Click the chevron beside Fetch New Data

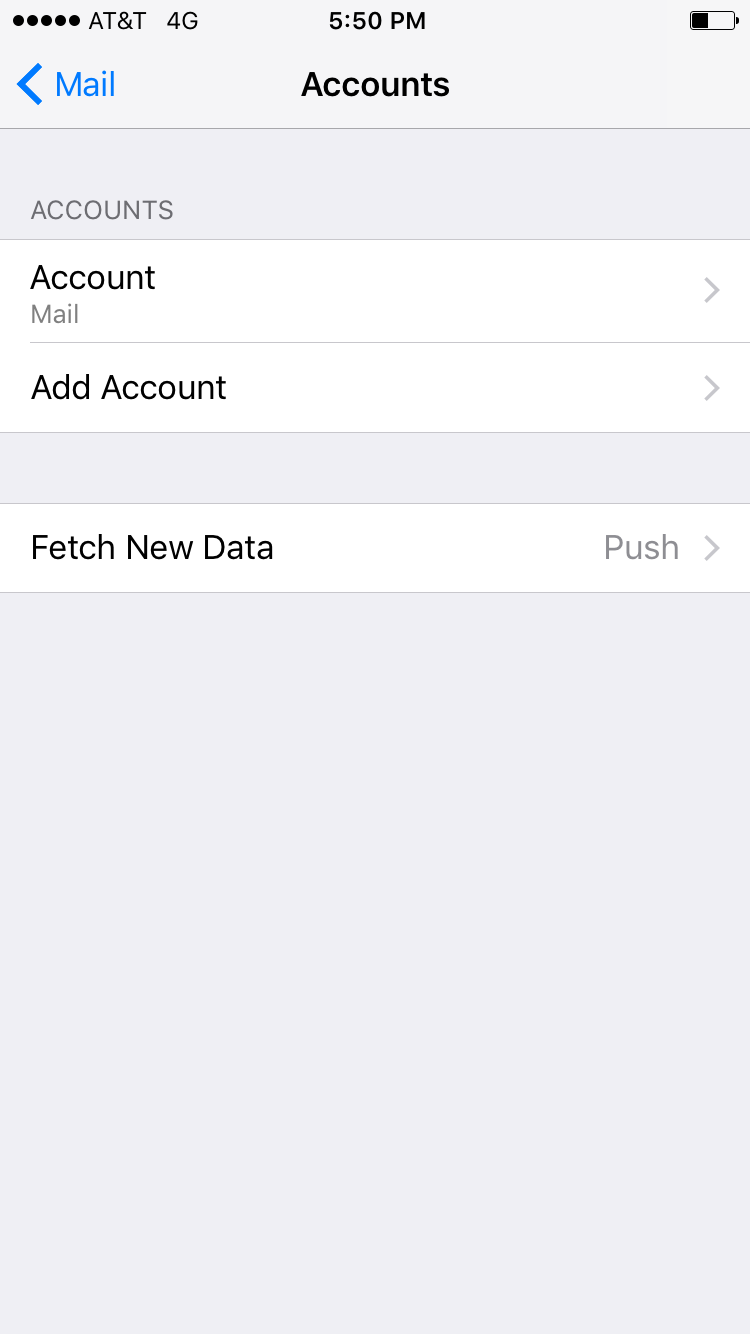pyautogui.click(x=711, y=548)
